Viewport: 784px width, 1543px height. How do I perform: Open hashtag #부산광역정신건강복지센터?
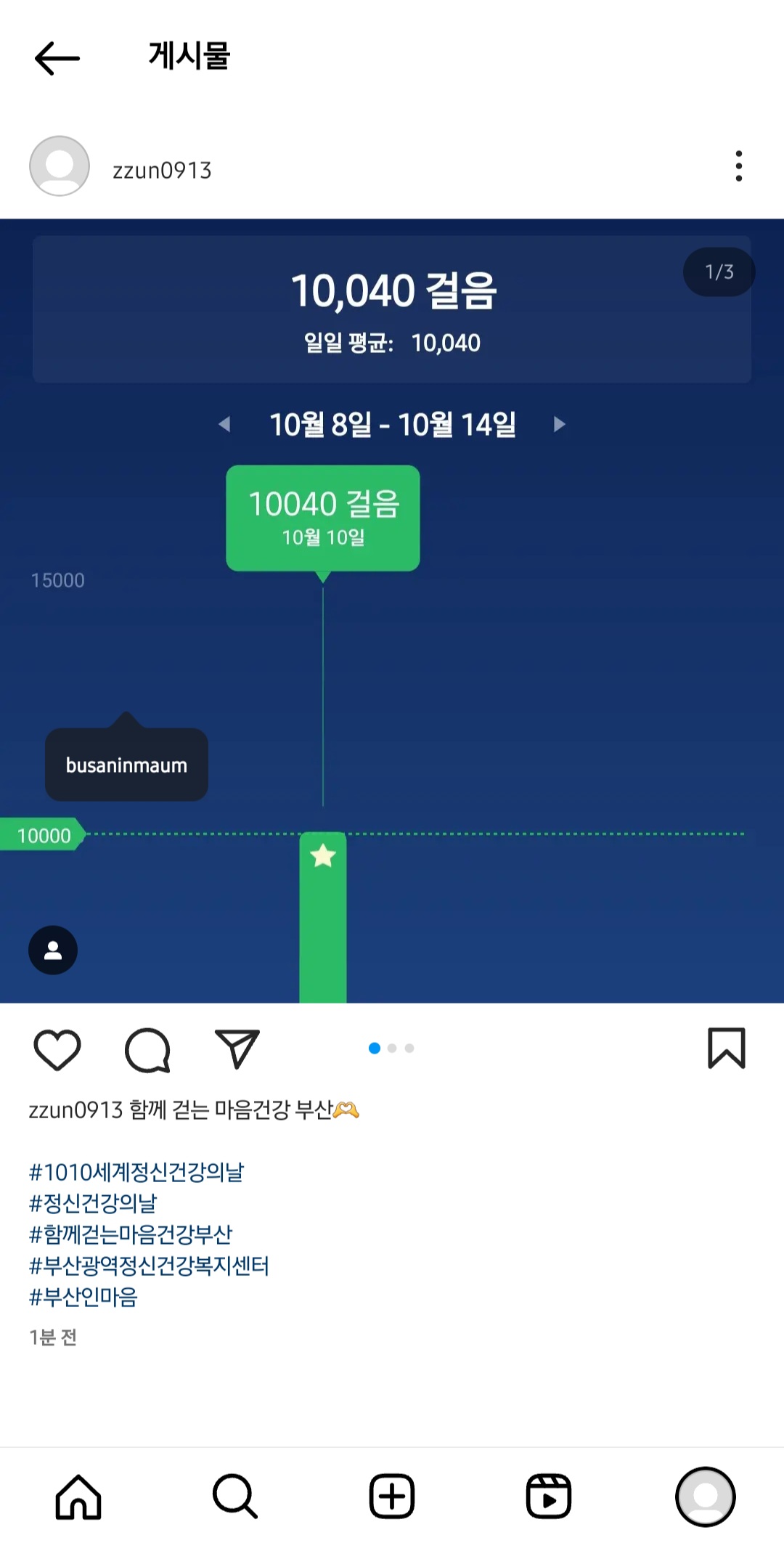pos(149,1266)
